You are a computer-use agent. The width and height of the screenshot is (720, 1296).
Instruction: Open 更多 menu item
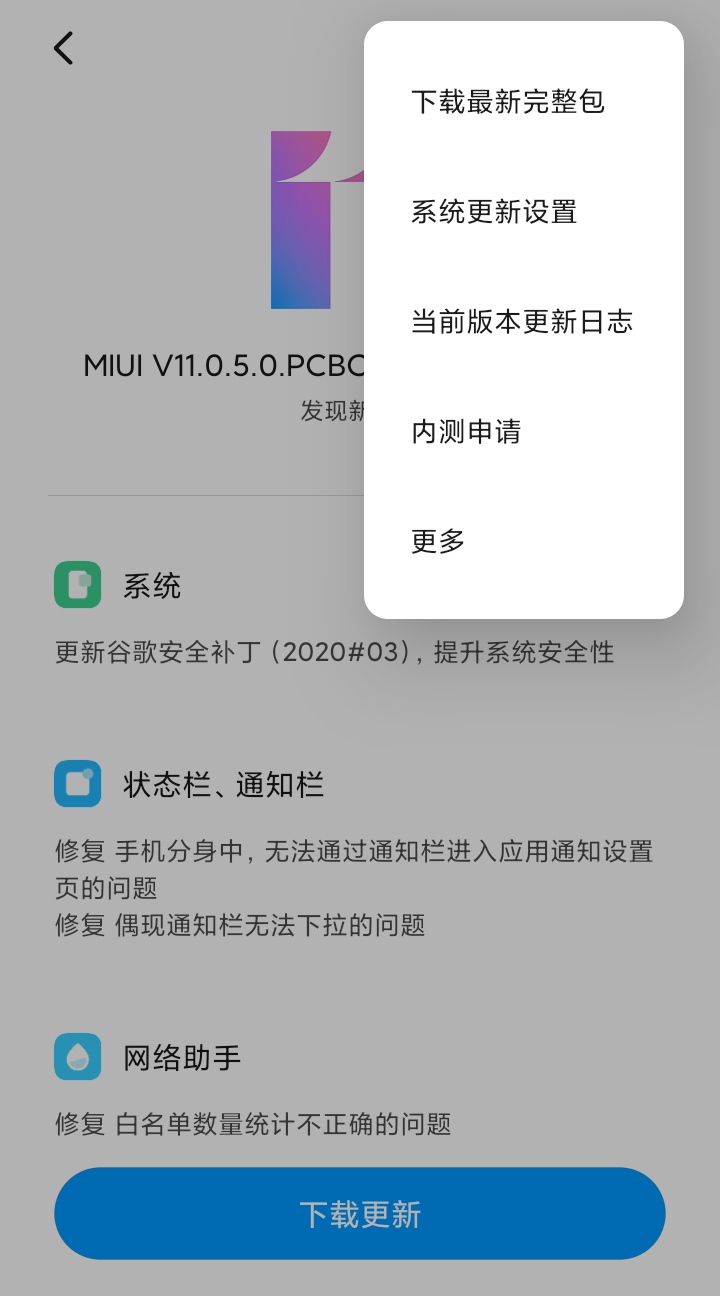coord(438,542)
